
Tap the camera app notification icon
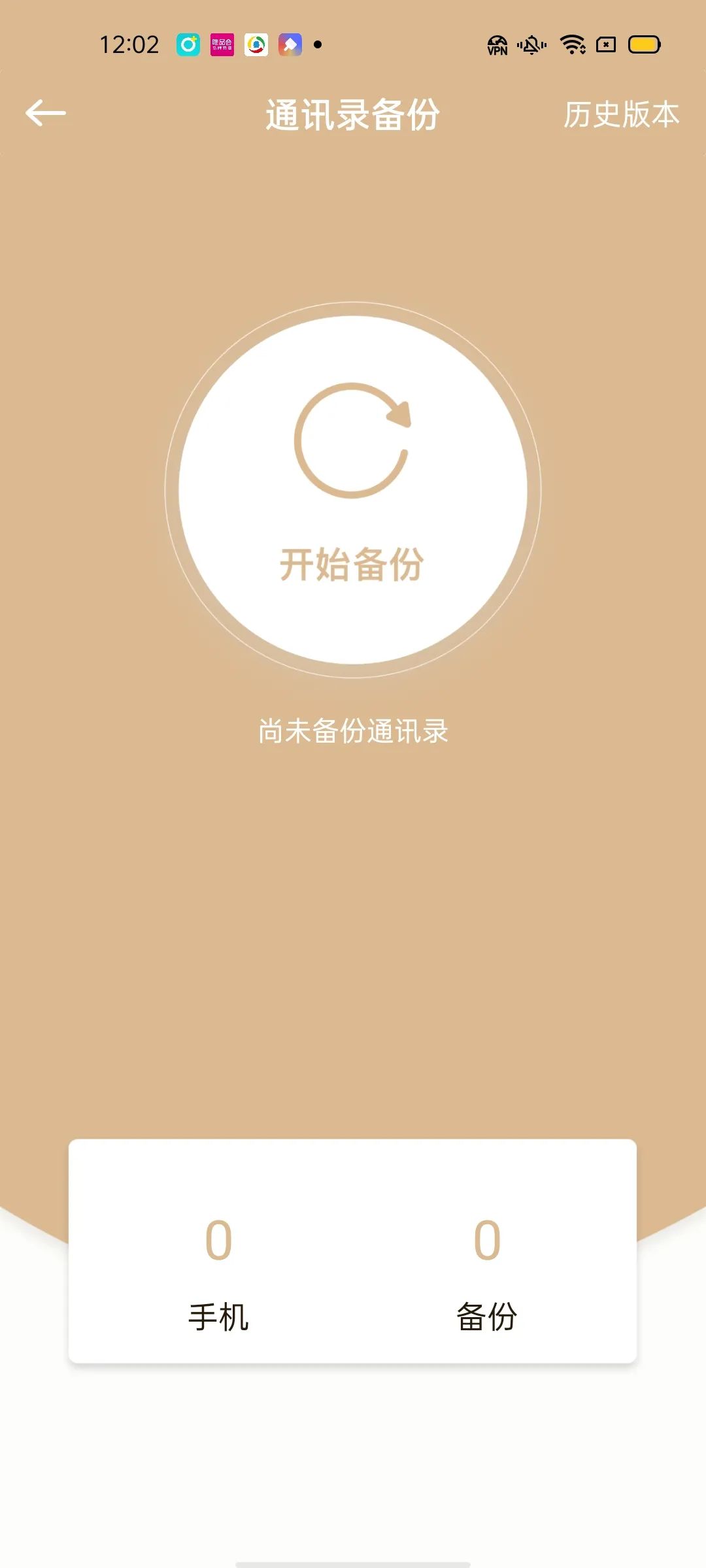(x=188, y=44)
